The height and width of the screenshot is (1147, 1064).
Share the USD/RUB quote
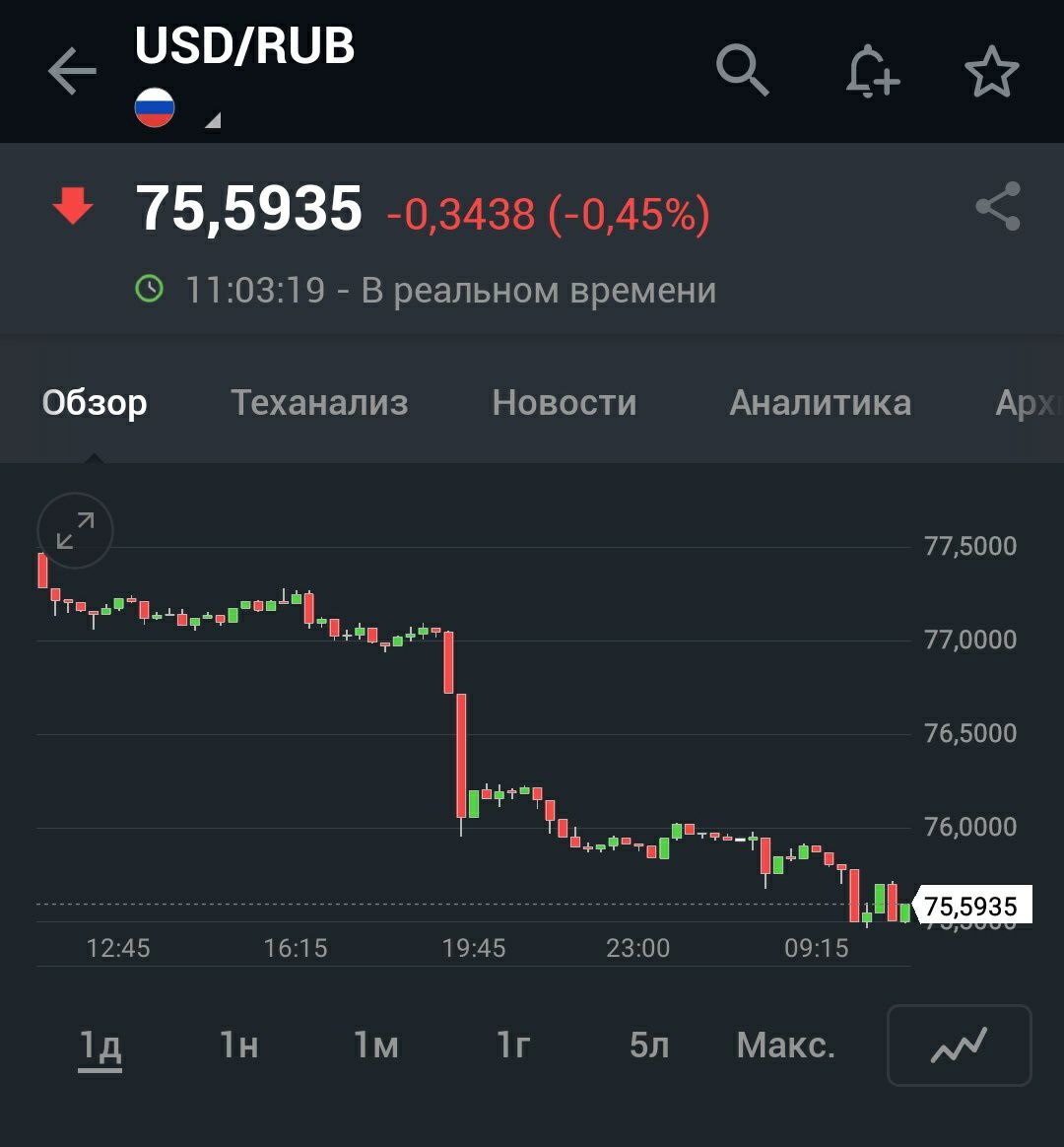(997, 207)
